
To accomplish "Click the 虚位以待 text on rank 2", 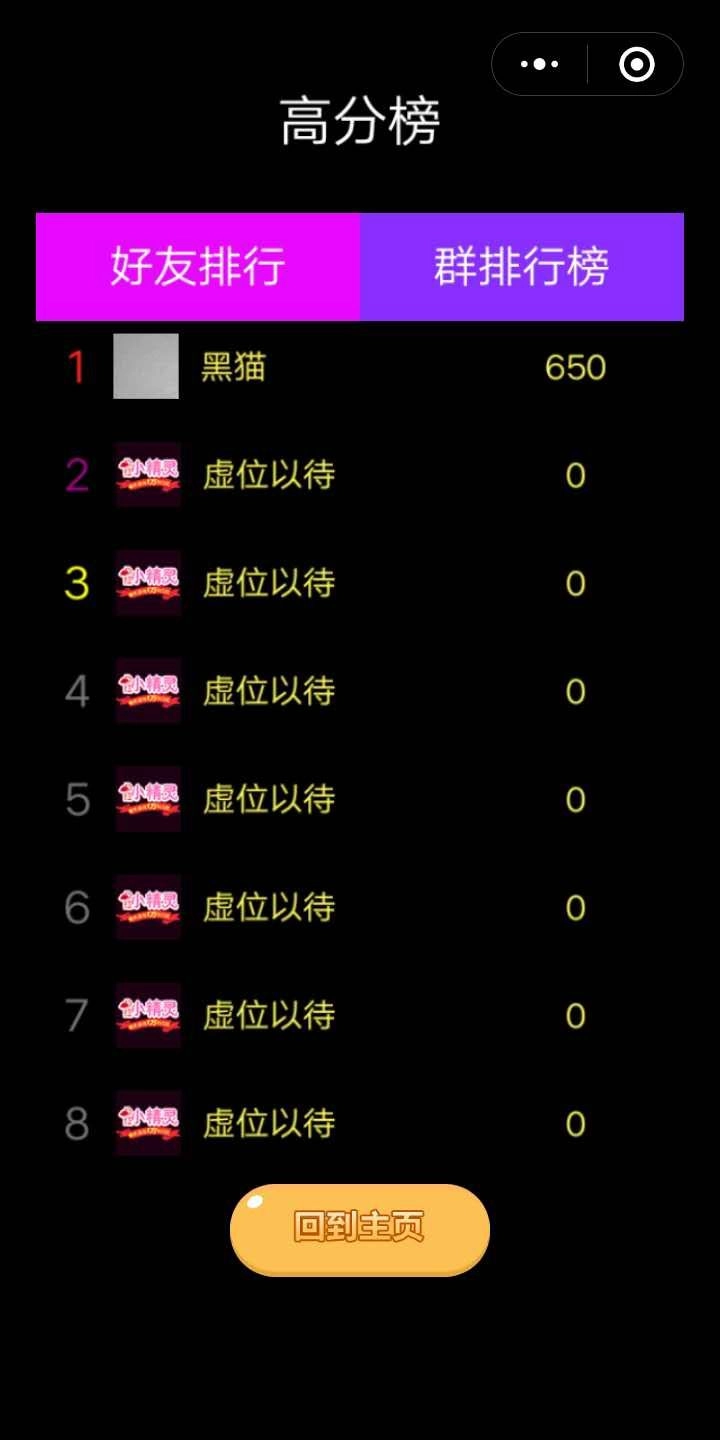I will 268,476.
